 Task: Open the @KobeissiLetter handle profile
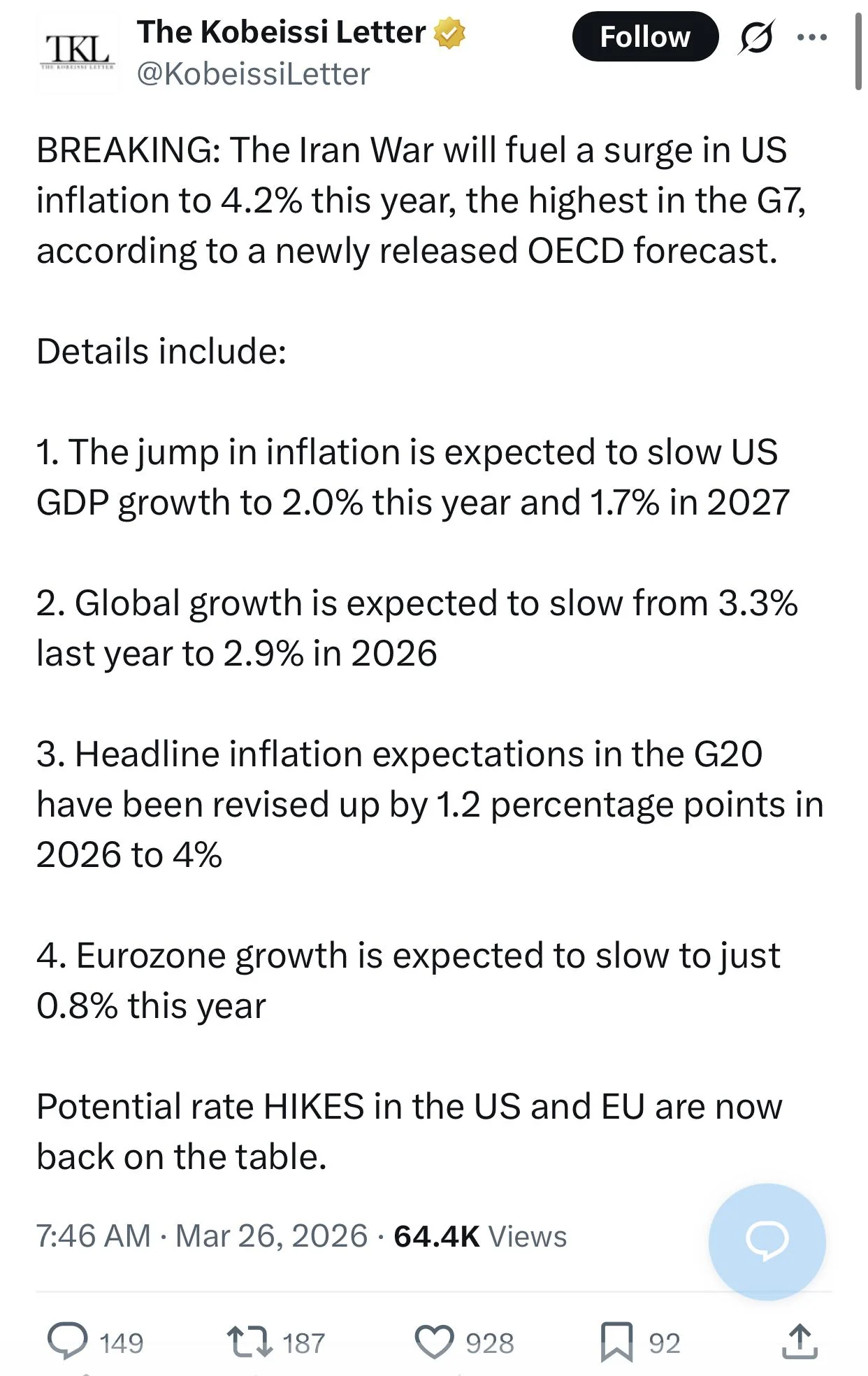[253, 74]
